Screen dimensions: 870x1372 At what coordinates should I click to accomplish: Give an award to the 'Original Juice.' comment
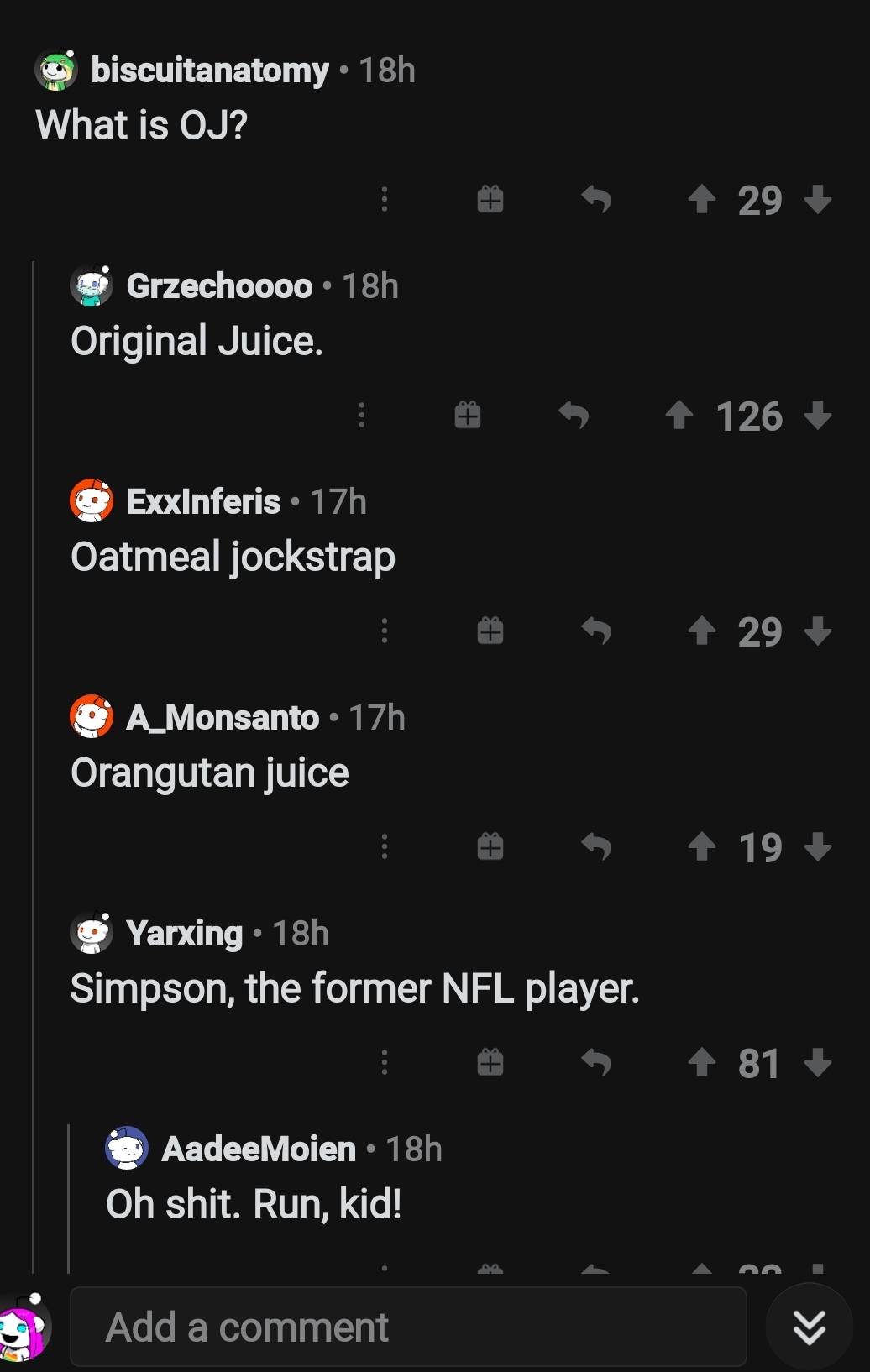[x=468, y=415]
